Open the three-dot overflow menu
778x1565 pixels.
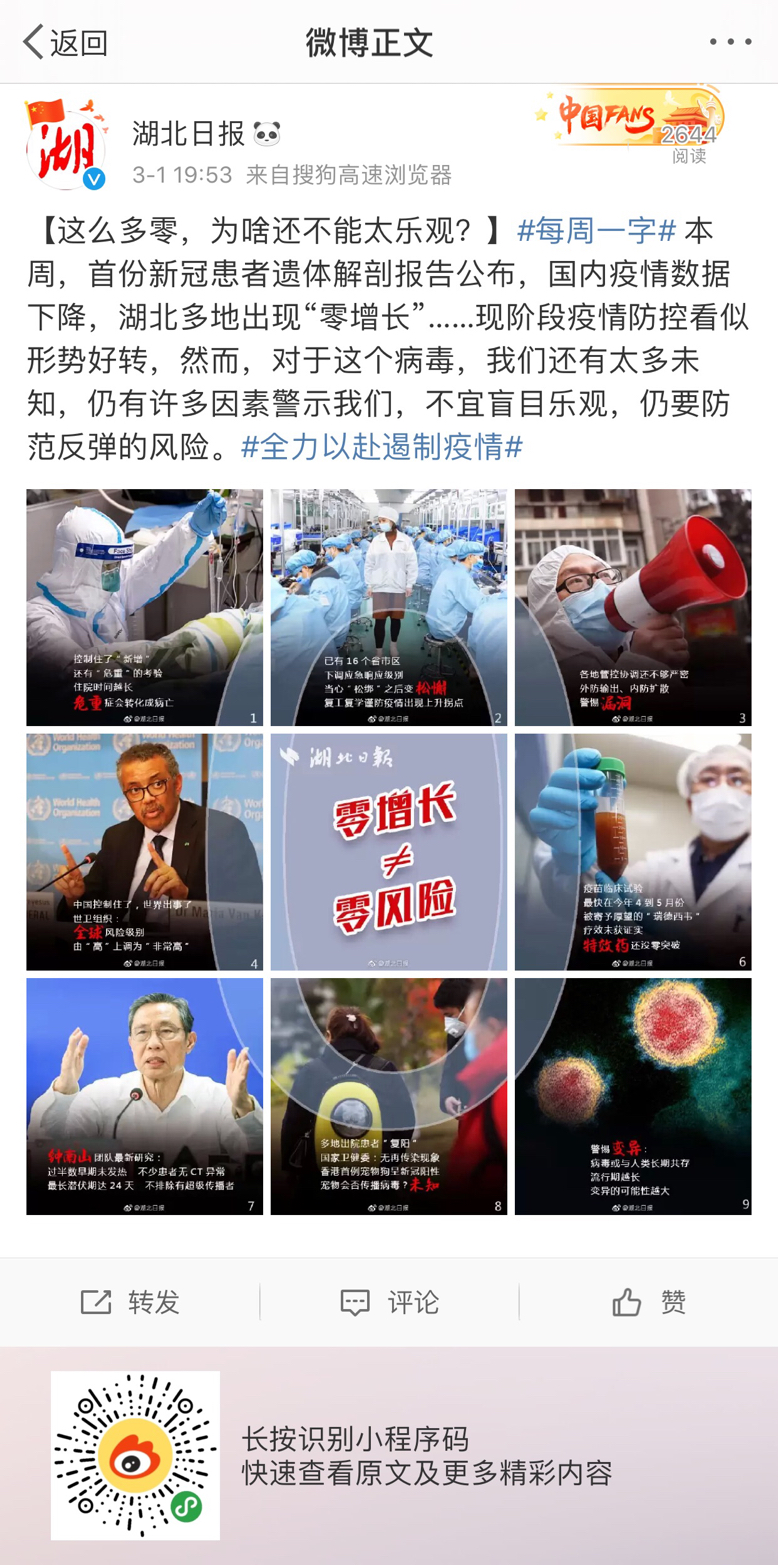(730, 42)
